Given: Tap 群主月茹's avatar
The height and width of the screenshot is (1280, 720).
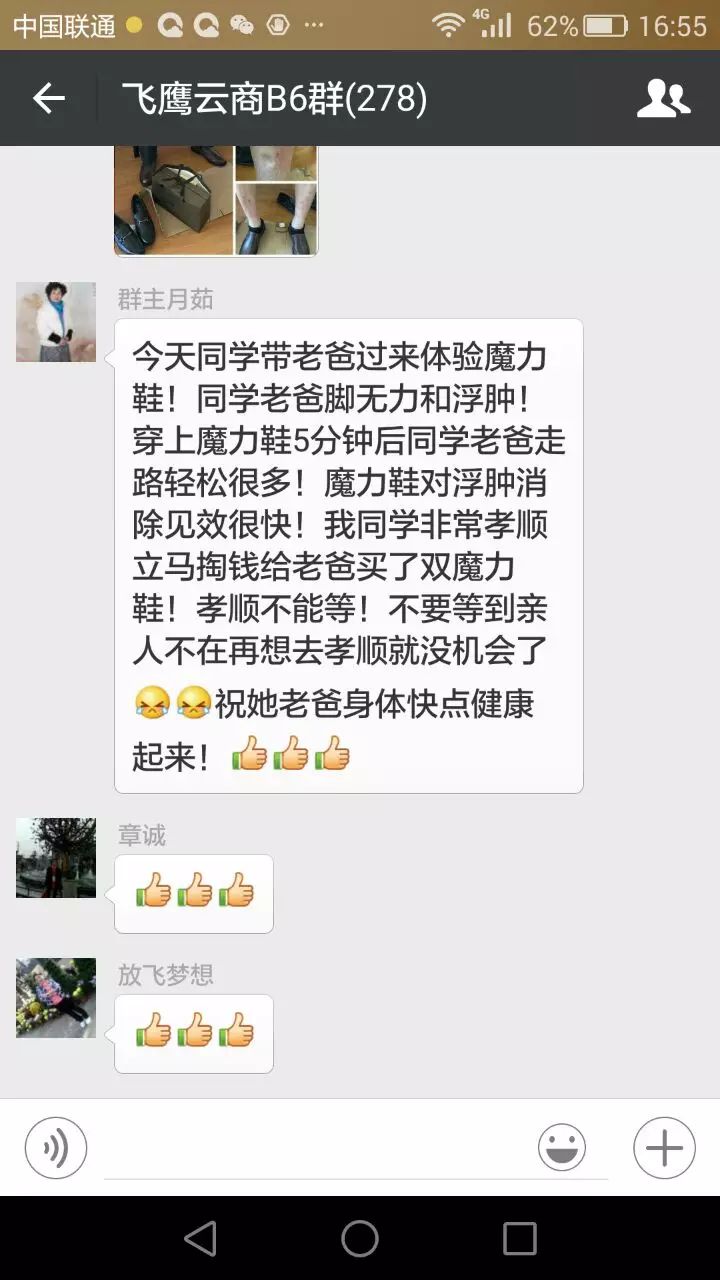Looking at the screenshot, I should pyautogui.click(x=56, y=321).
